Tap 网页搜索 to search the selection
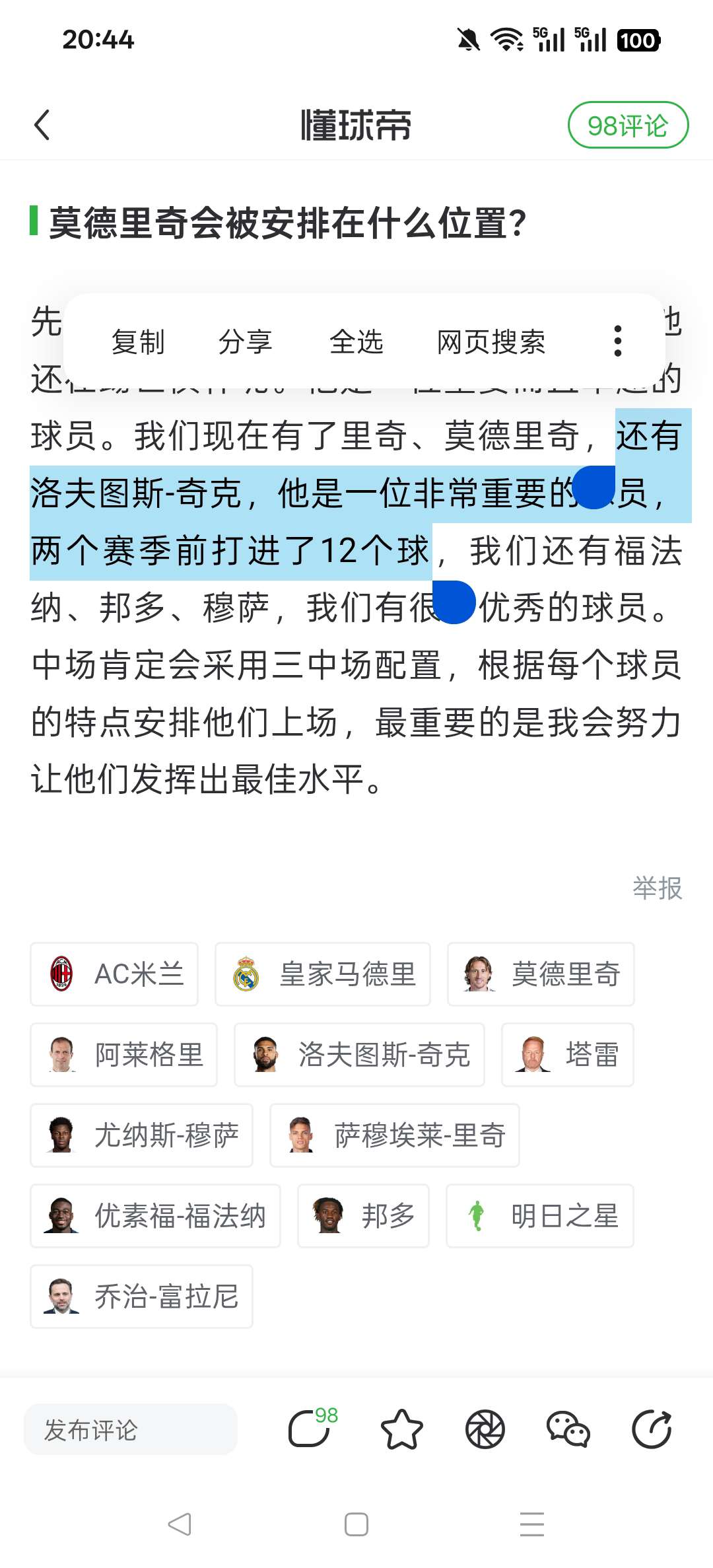This screenshot has width=713, height=1568. (x=491, y=342)
